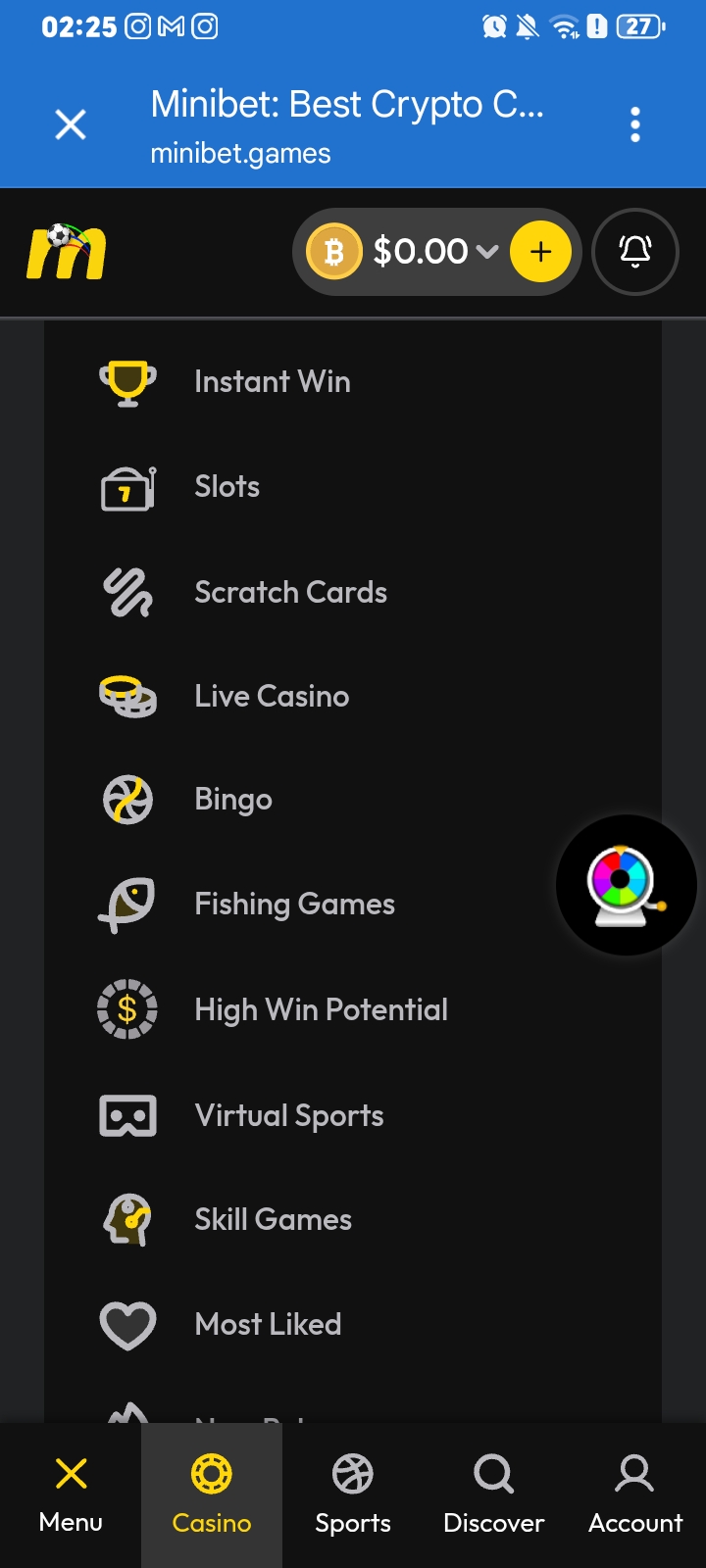Select Slots from the list
Viewport: 706px width, 1568px height.
pos(353,487)
